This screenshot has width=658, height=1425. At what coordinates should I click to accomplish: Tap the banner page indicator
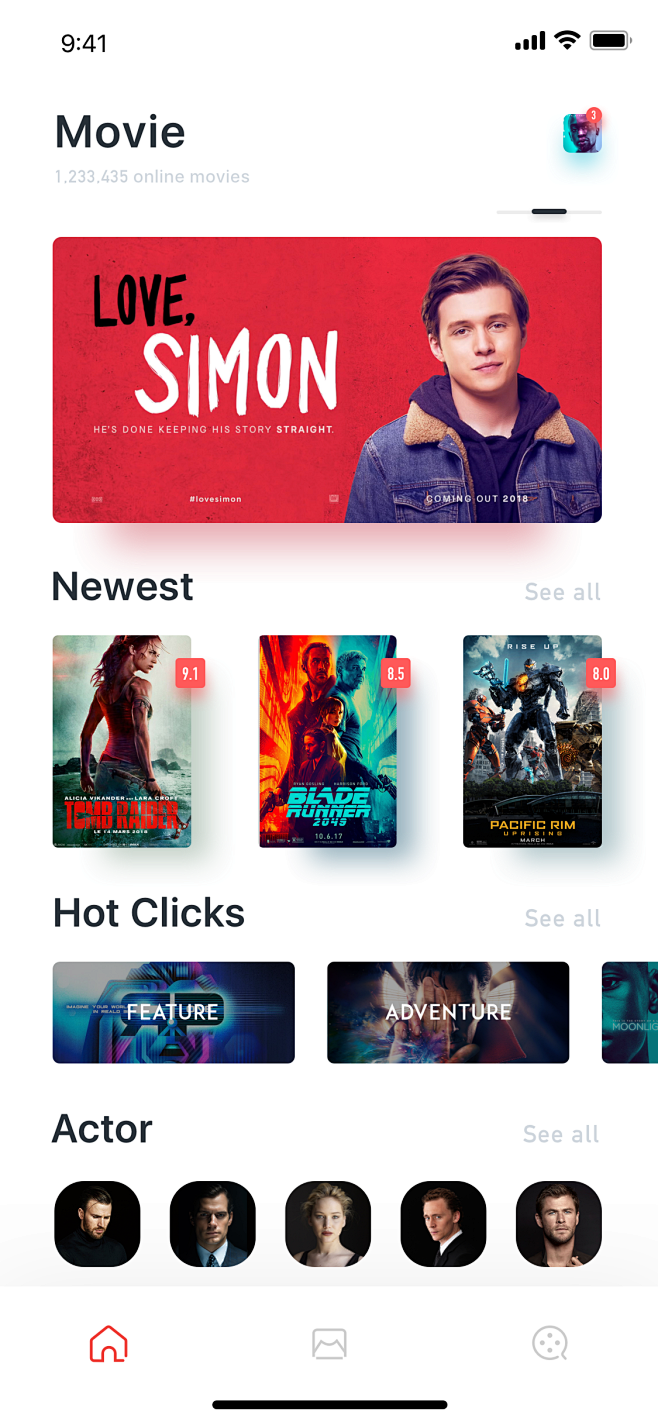[549, 212]
